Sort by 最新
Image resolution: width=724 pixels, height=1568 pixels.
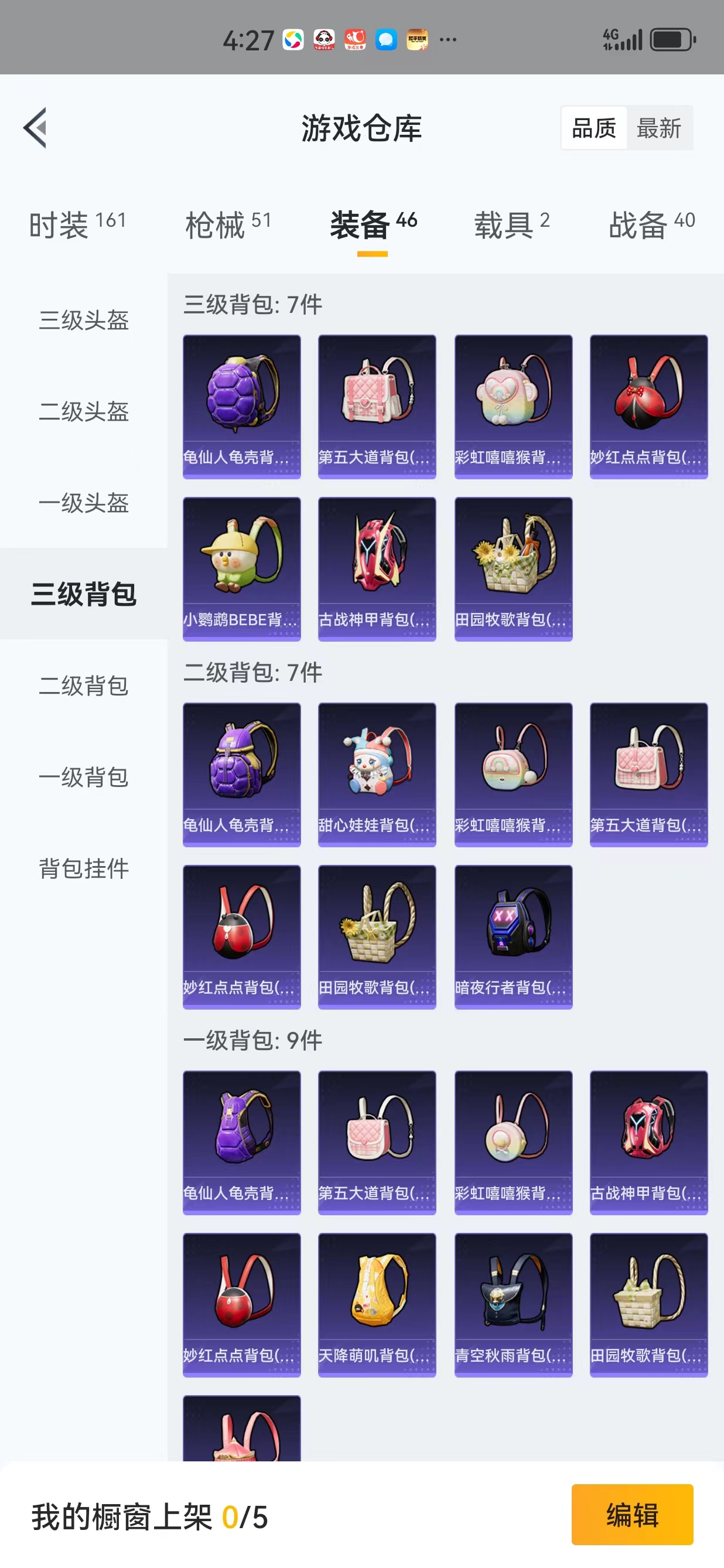point(659,128)
